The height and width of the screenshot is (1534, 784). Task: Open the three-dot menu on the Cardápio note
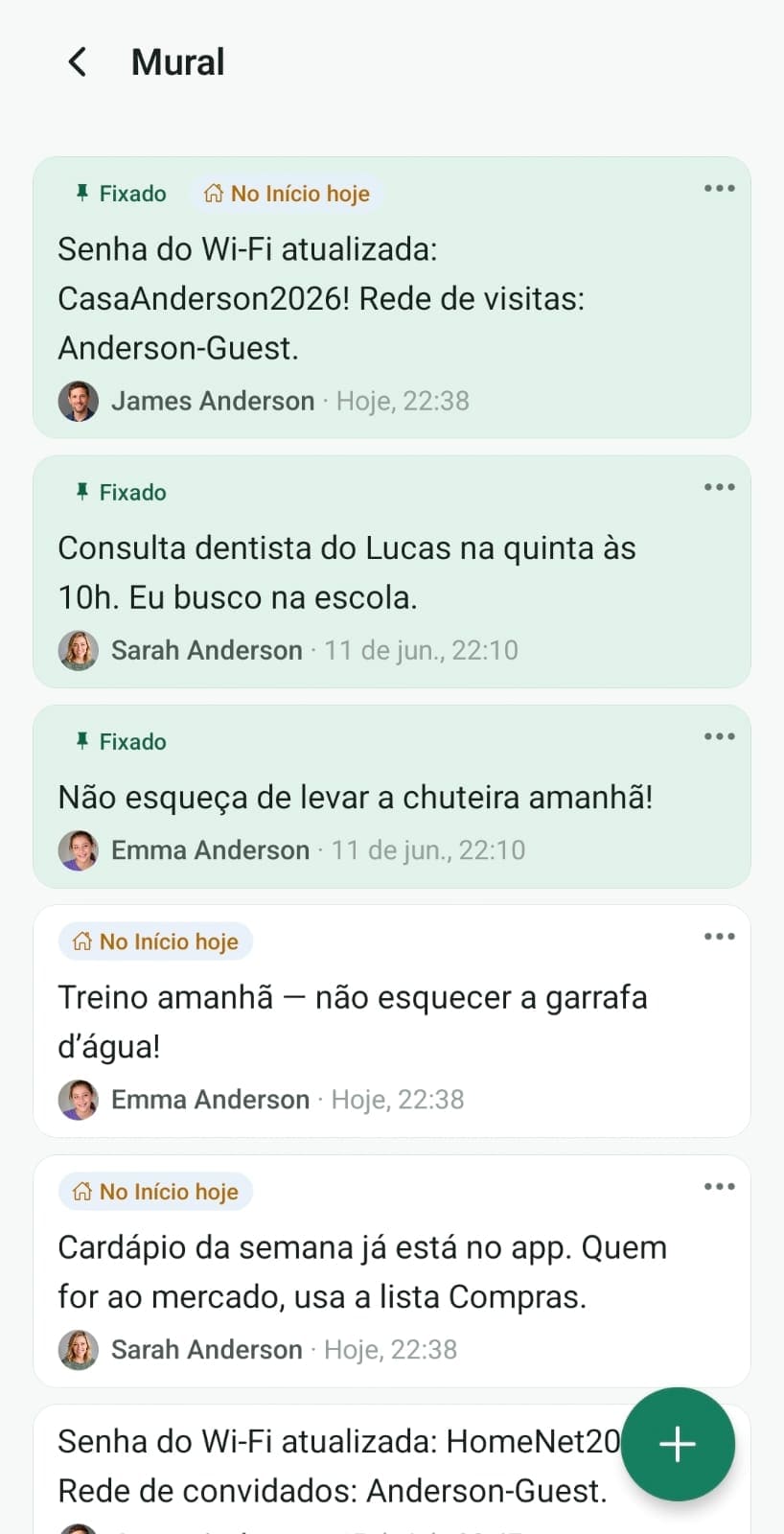click(x=719, y=1187)
